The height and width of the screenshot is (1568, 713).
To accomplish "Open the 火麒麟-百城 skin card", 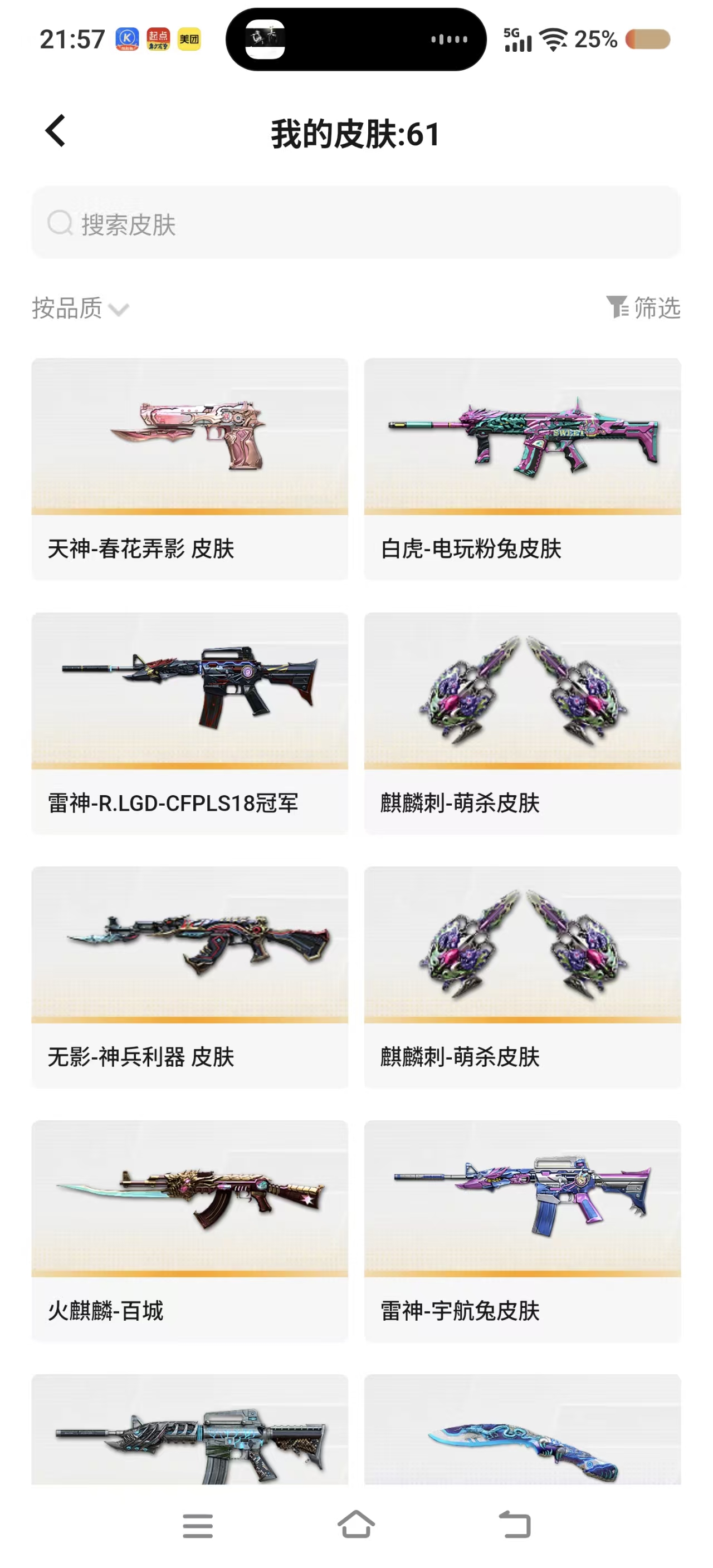I will coord(189,1230).
